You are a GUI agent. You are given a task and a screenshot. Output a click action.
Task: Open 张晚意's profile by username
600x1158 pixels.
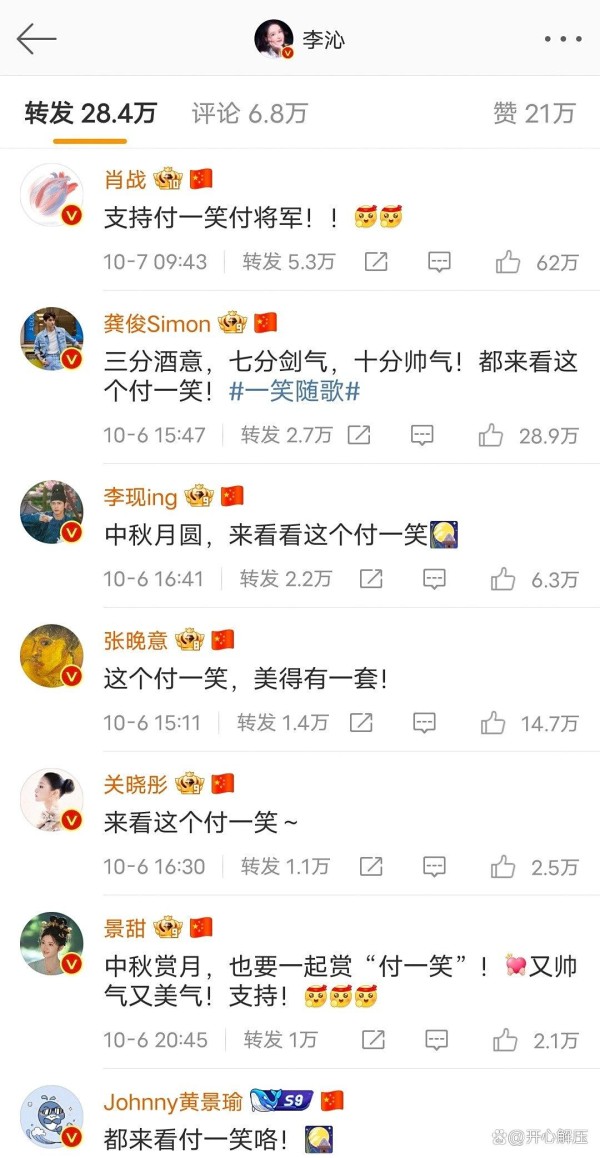[x=135, y=640]
